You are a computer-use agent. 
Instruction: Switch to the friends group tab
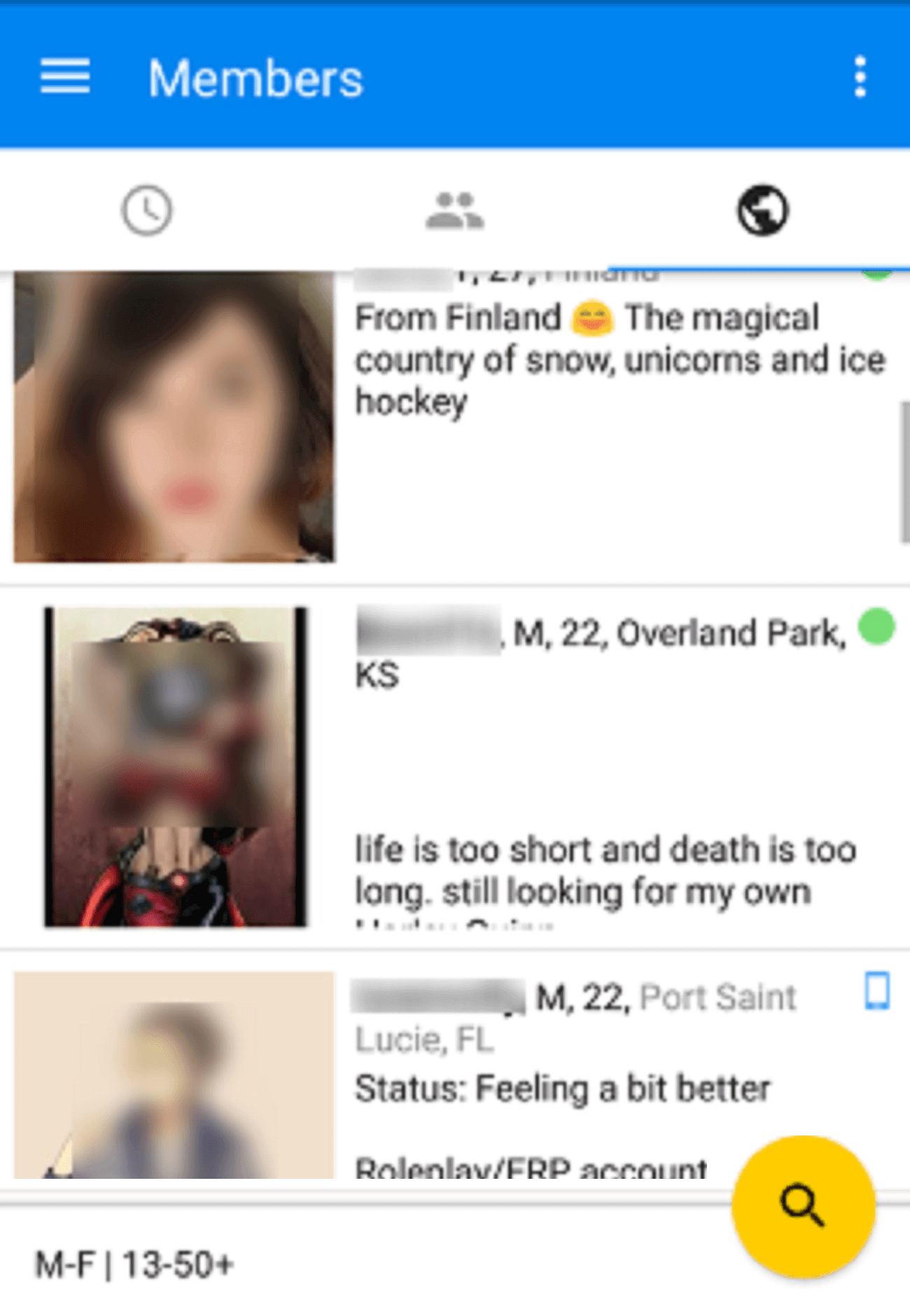click(455, 210)
